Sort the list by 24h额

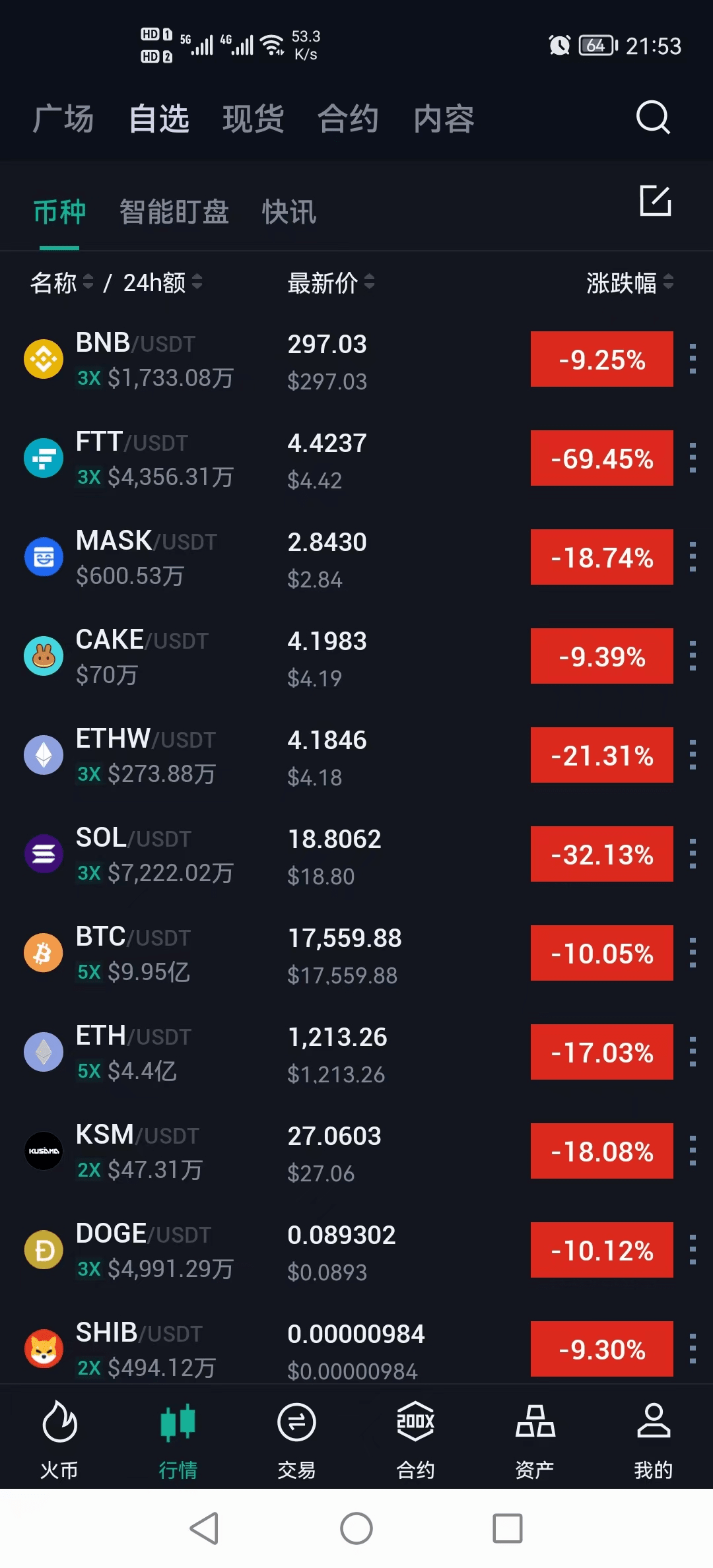162,282
